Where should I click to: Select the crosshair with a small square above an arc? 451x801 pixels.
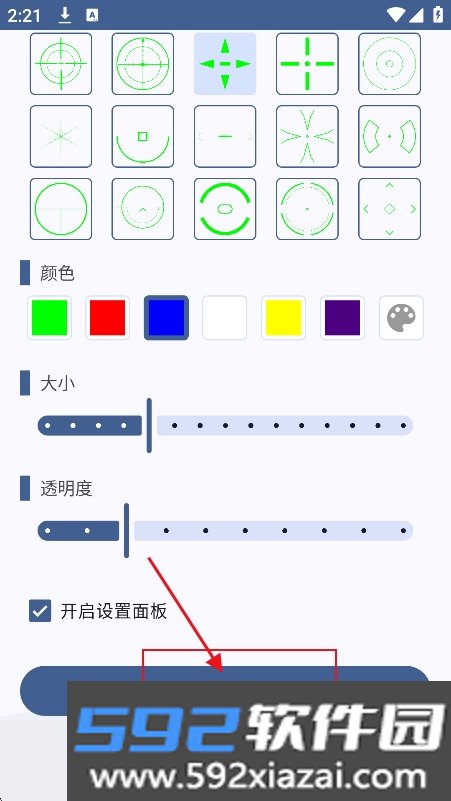(x=143, y=136)
